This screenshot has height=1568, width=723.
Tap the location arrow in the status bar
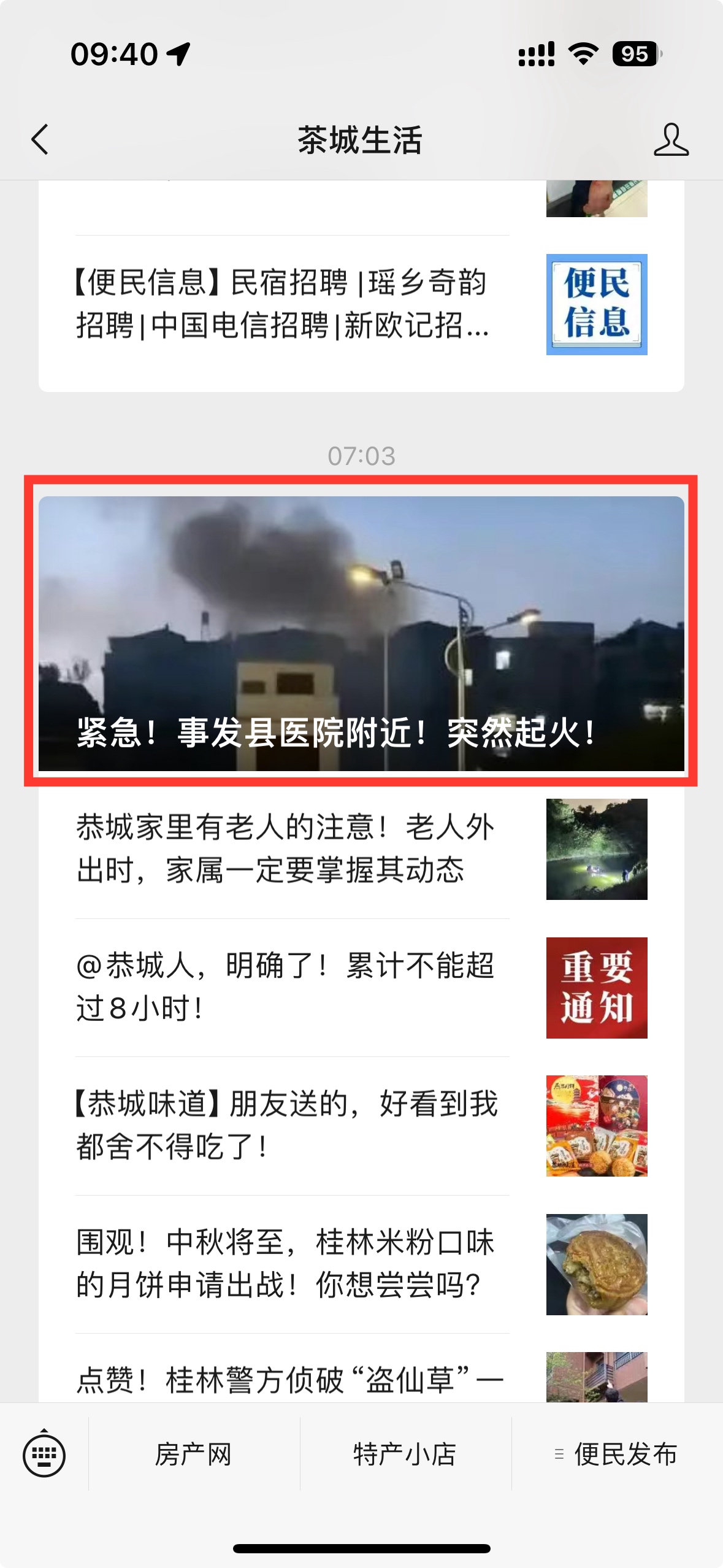point(177,55)
